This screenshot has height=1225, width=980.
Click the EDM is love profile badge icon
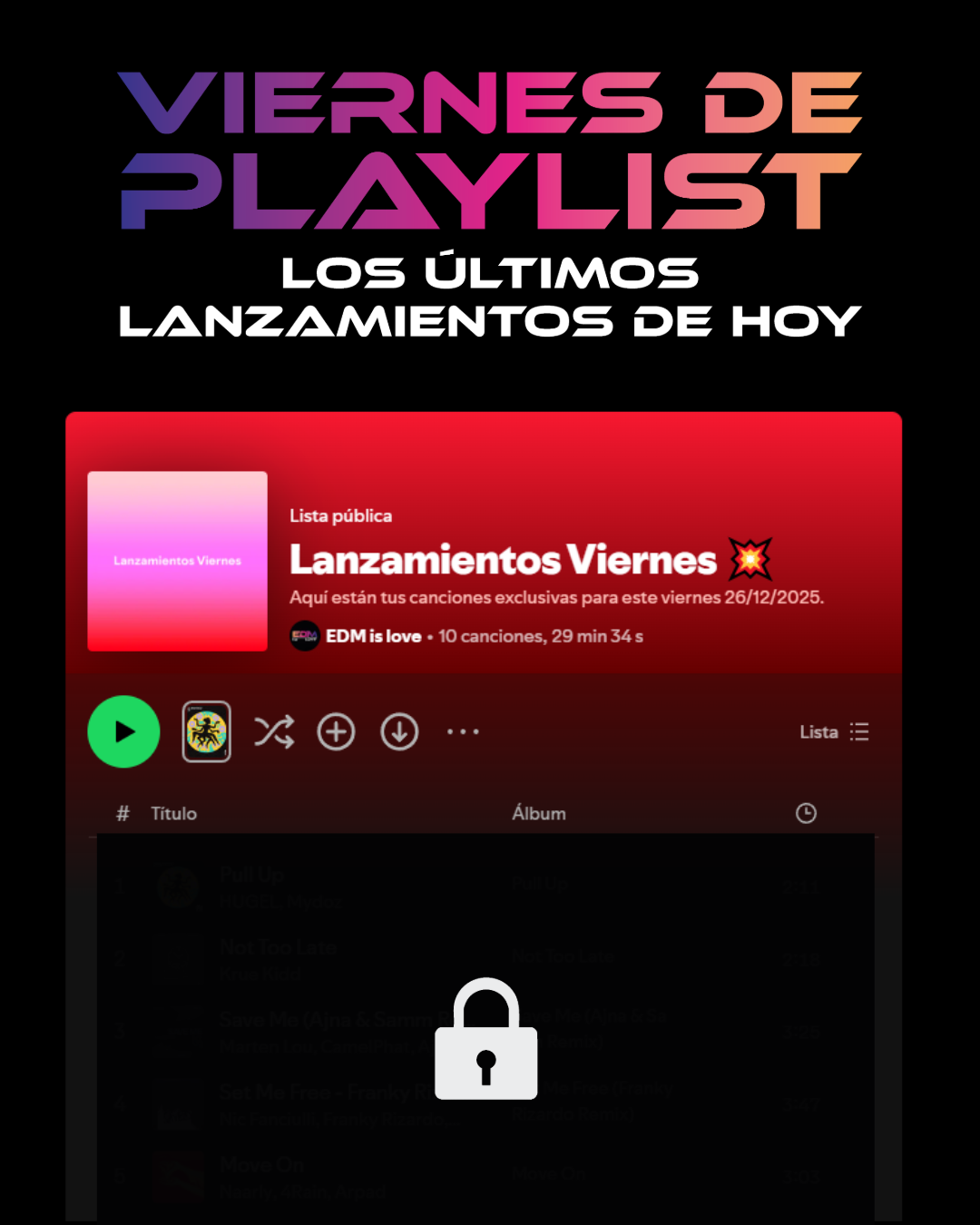tap(306, 636)
